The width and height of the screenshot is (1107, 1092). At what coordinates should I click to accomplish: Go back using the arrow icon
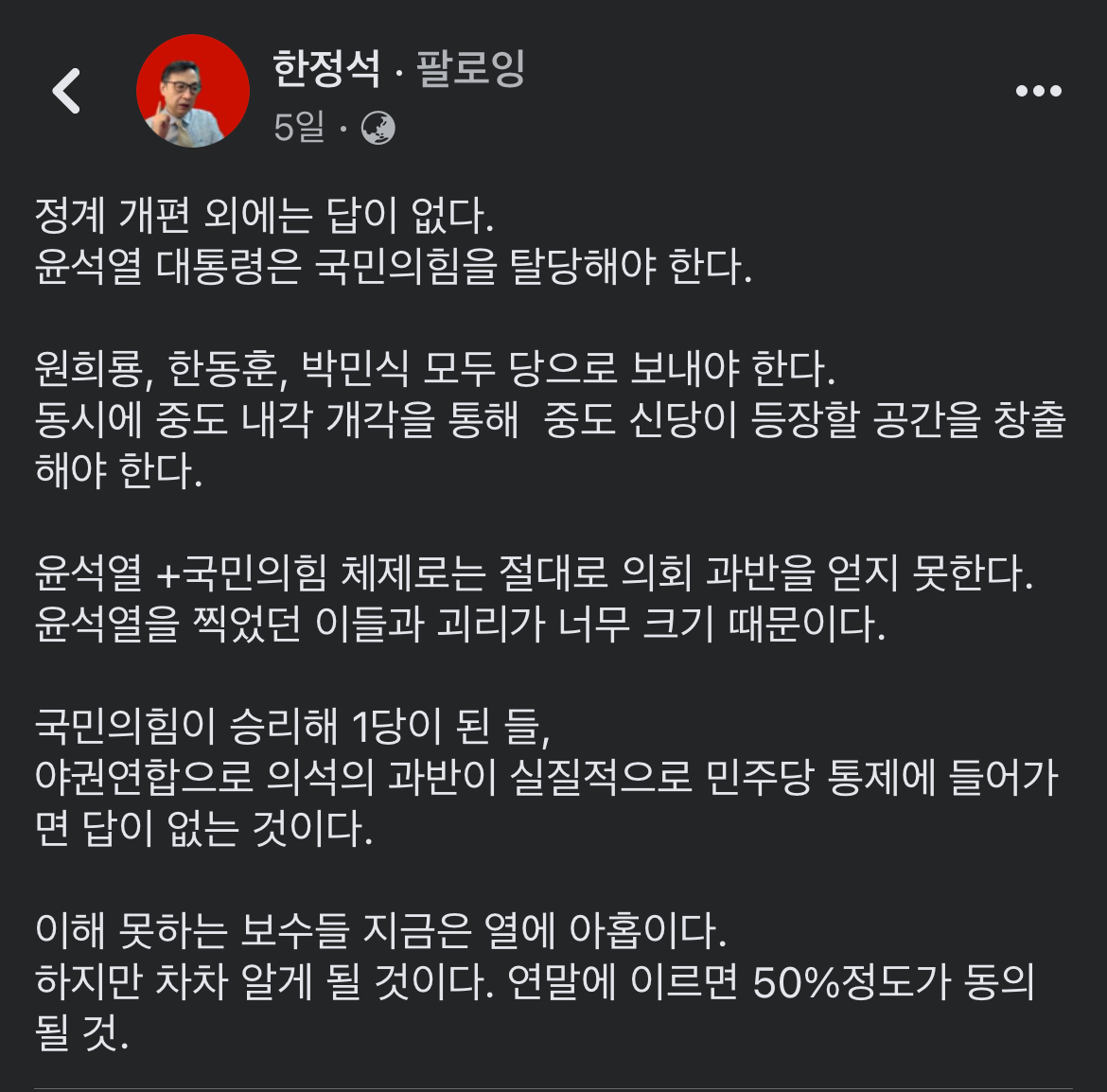coord(66,92)
